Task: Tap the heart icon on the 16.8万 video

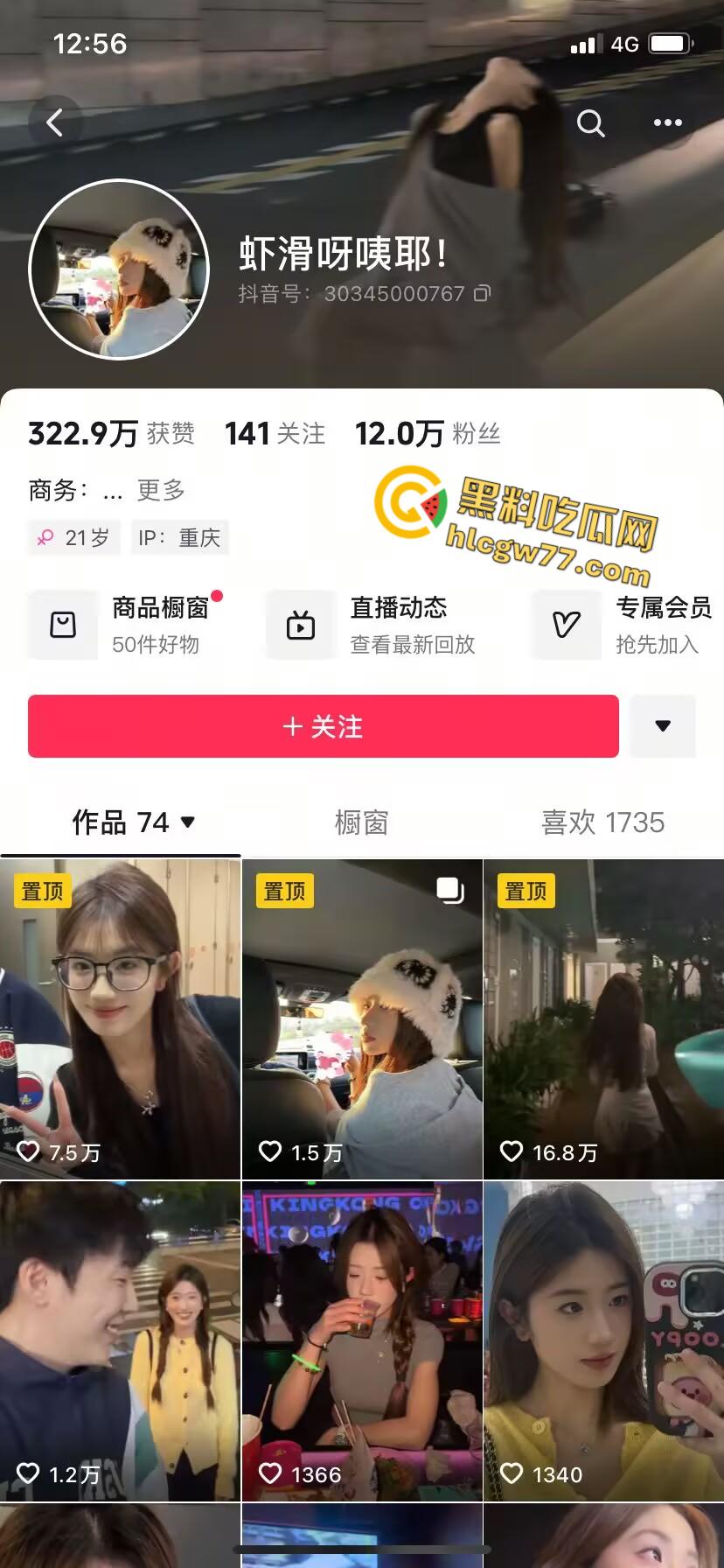Action: click(x=512, y=1152)
